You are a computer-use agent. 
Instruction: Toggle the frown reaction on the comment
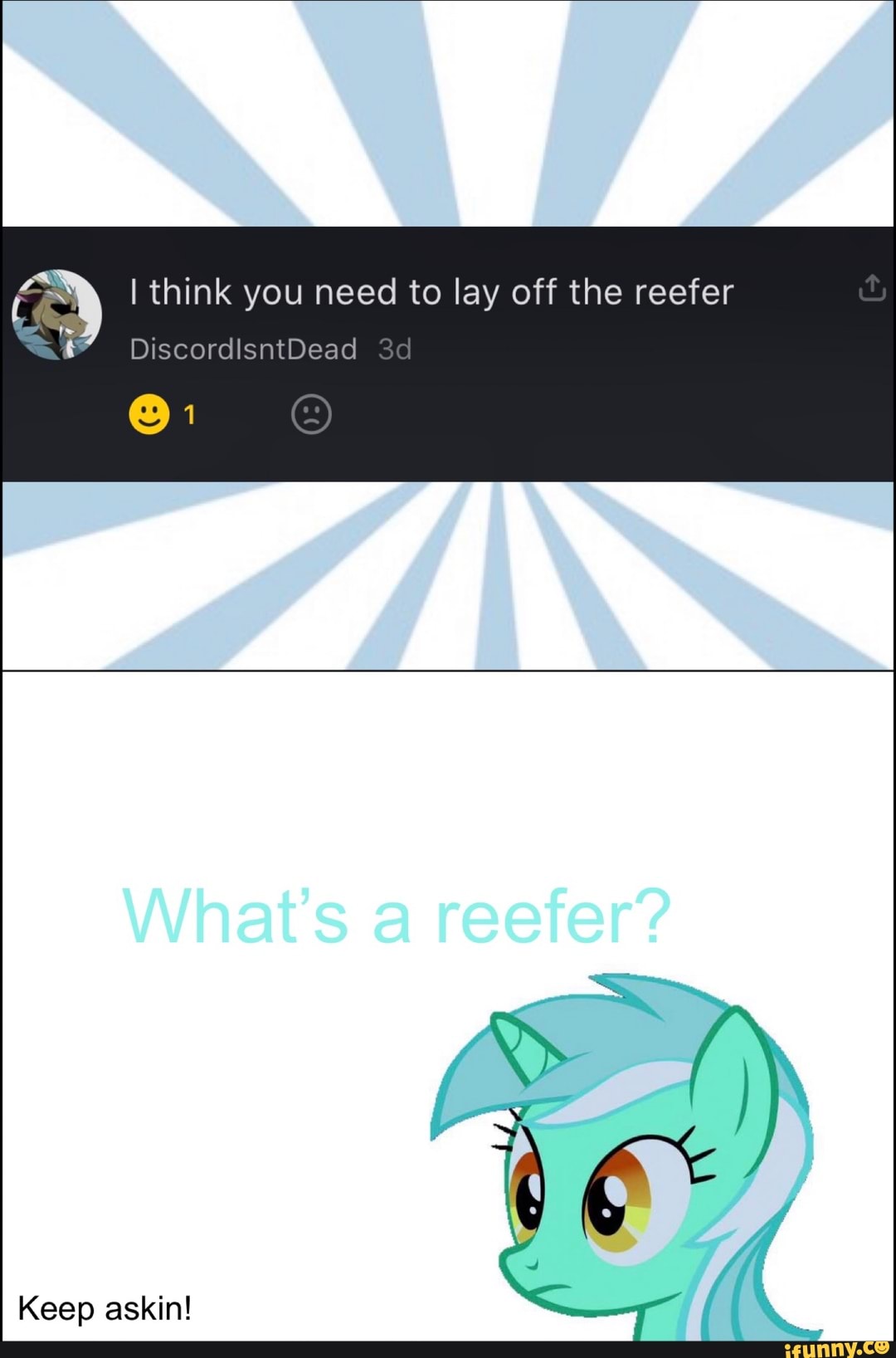click(x=312, y=413)
